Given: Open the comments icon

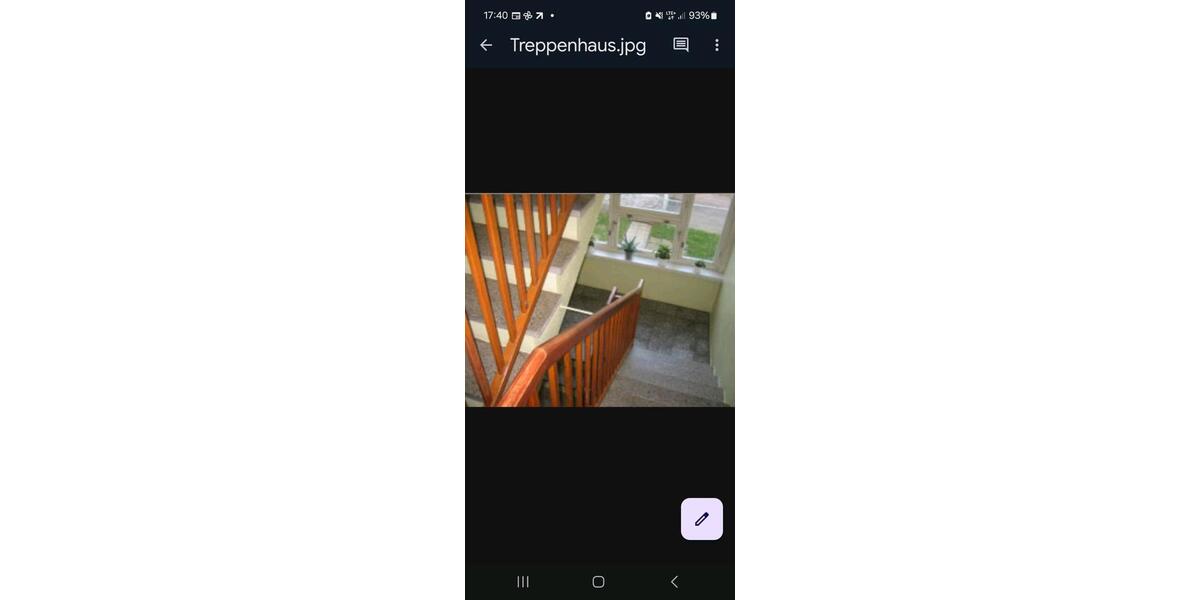Looking at the screenshot, I should click(x=681, y=45).
